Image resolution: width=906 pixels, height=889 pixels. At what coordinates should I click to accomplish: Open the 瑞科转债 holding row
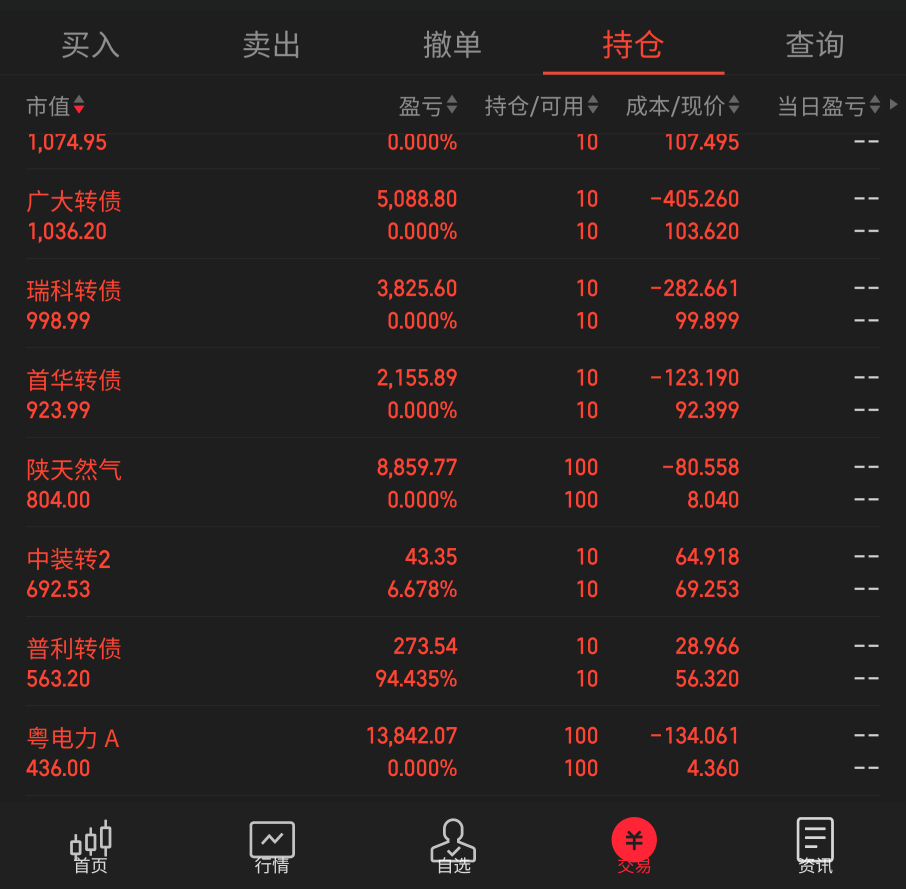[453, 304]
